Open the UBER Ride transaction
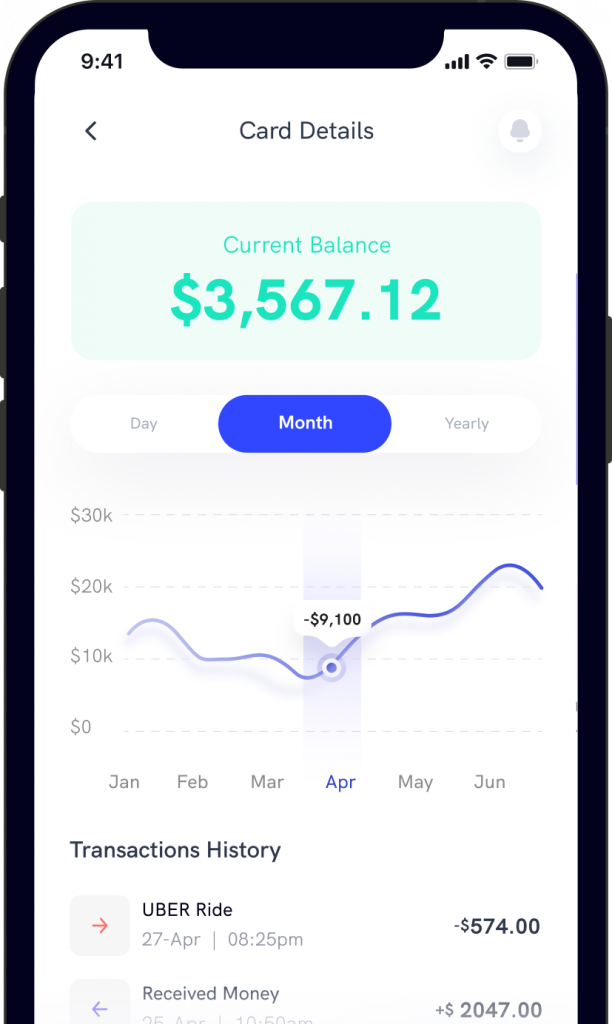 [305, 924]
